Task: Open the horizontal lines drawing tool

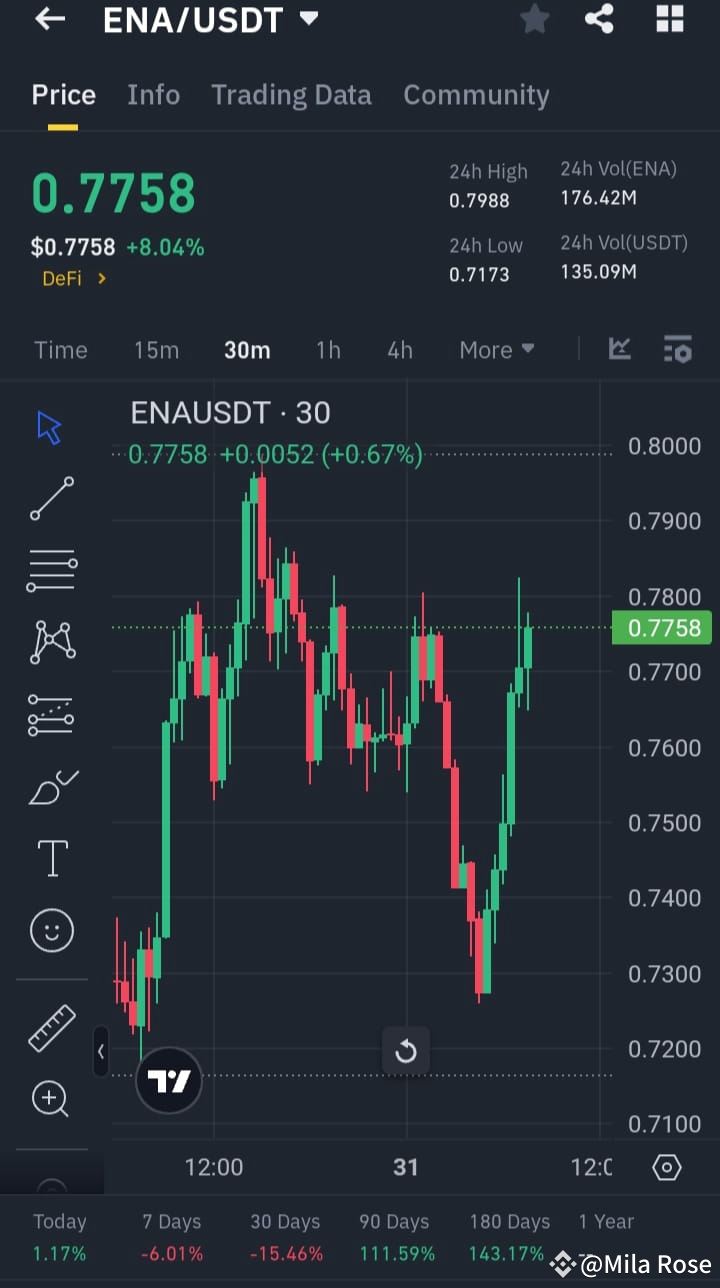Action: 51,570
